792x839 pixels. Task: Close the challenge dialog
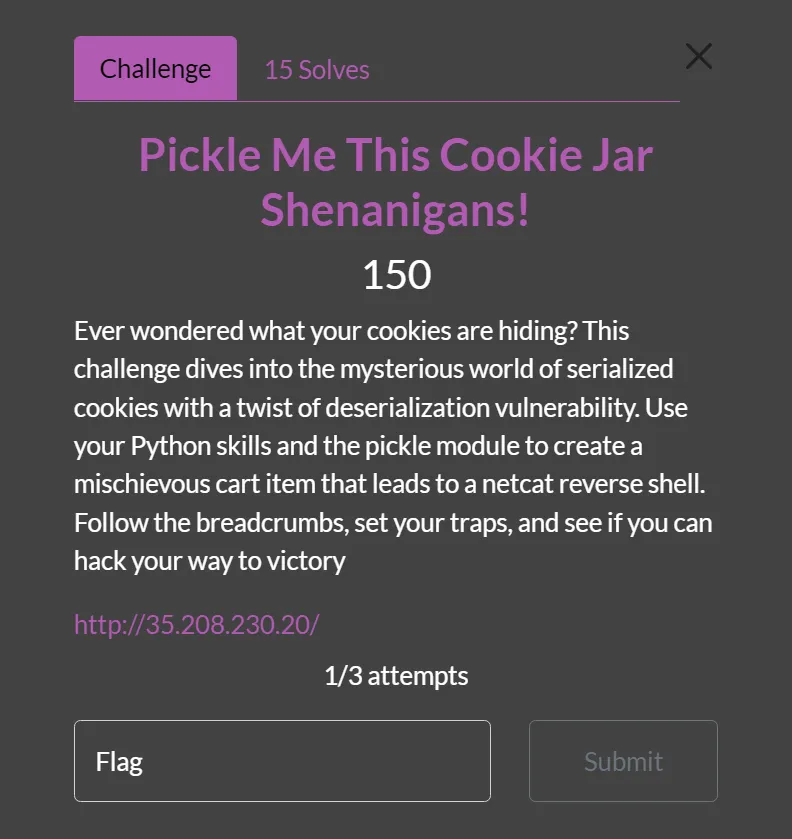tap(699, 56)
